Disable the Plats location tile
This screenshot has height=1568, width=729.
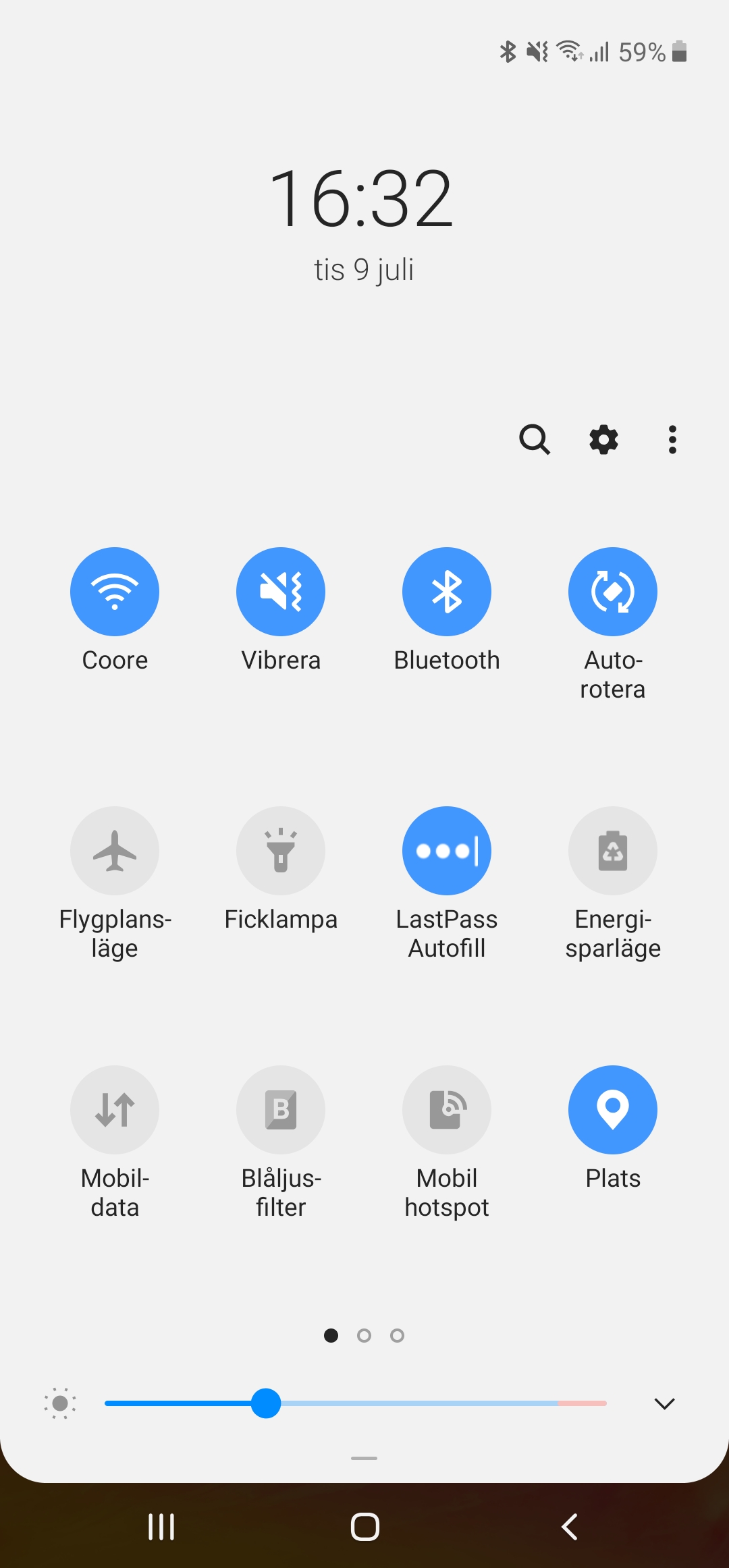[x=613, y=1110]
